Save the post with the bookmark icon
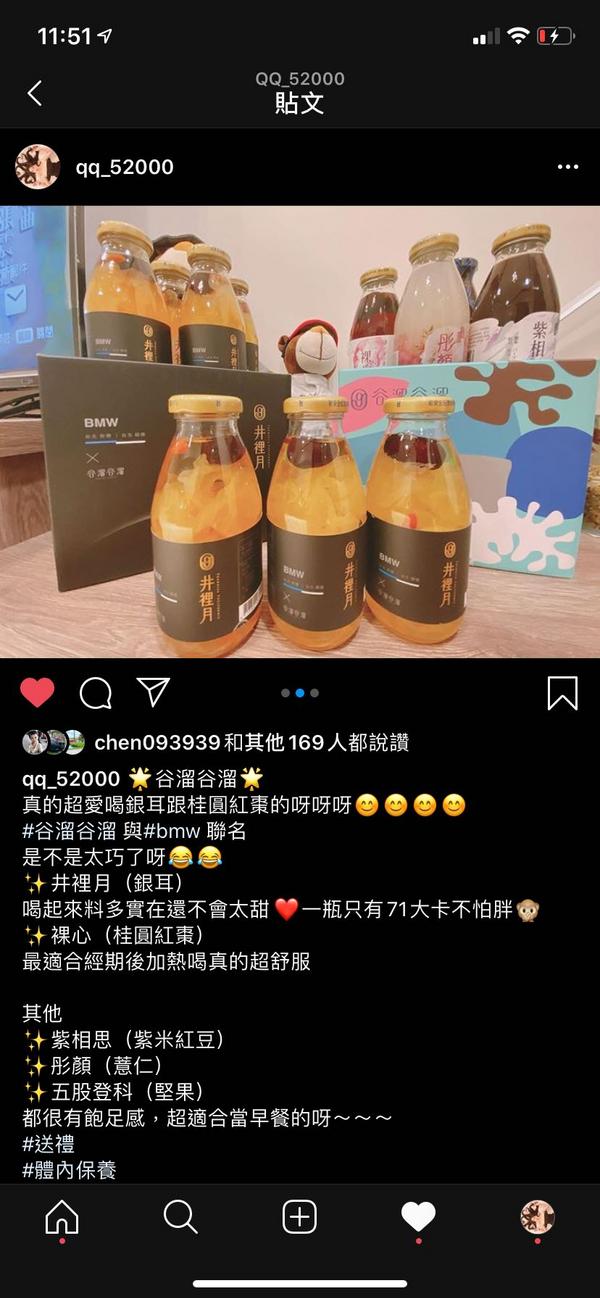600x1298 pixels. pyautogui.click(x=563, y=692)
